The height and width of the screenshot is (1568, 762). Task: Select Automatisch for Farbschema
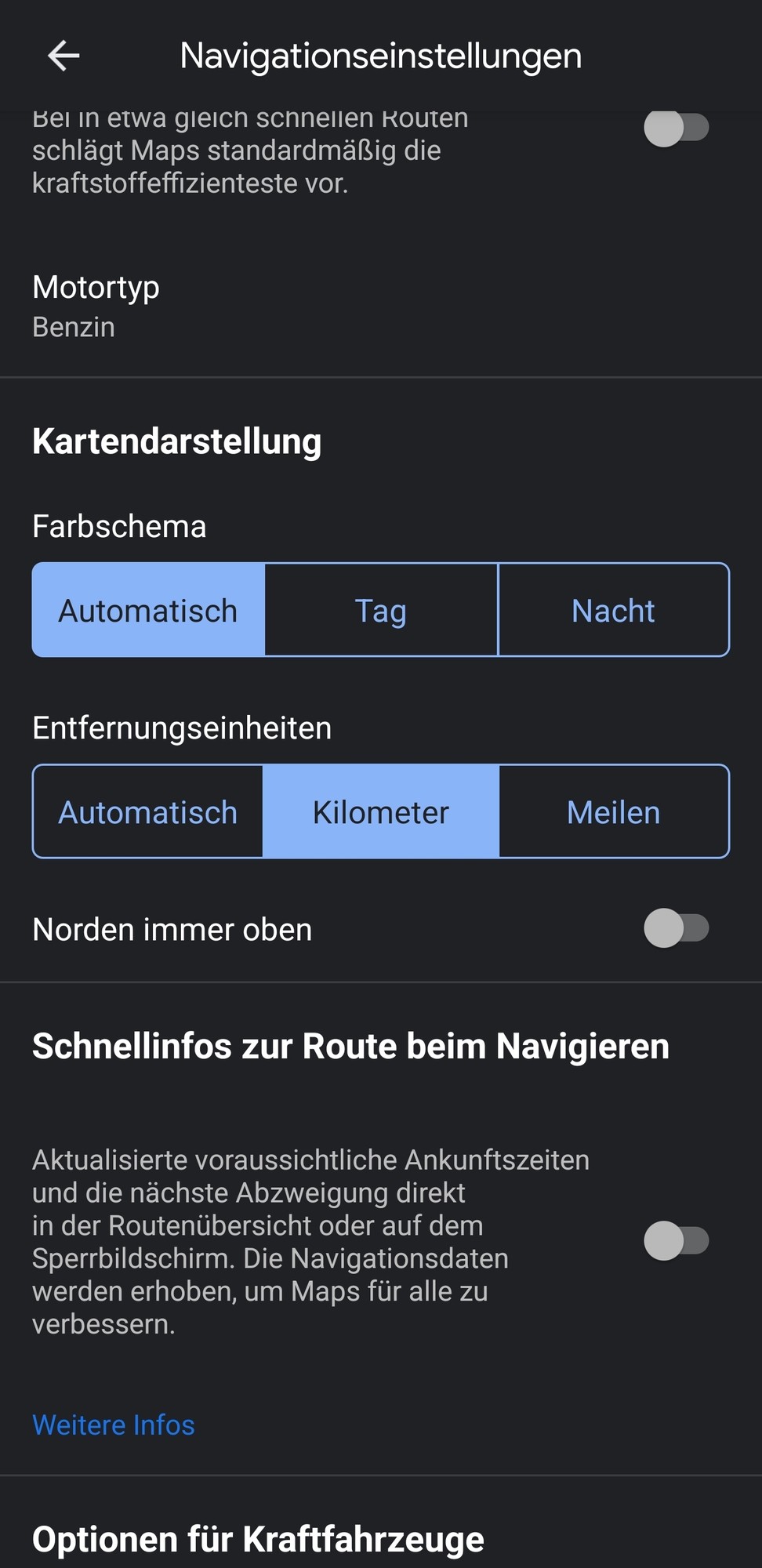pos(148,610)
